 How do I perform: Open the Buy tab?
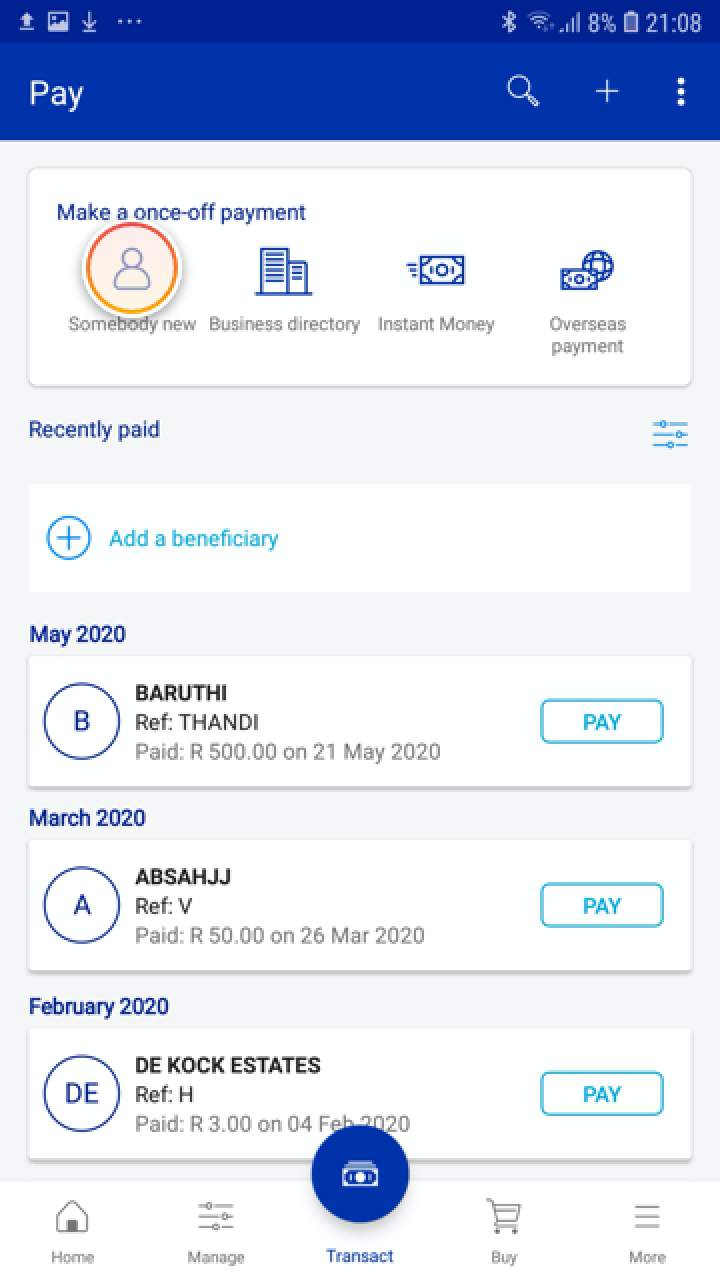pyautogui.click(x=504, y=1230)
